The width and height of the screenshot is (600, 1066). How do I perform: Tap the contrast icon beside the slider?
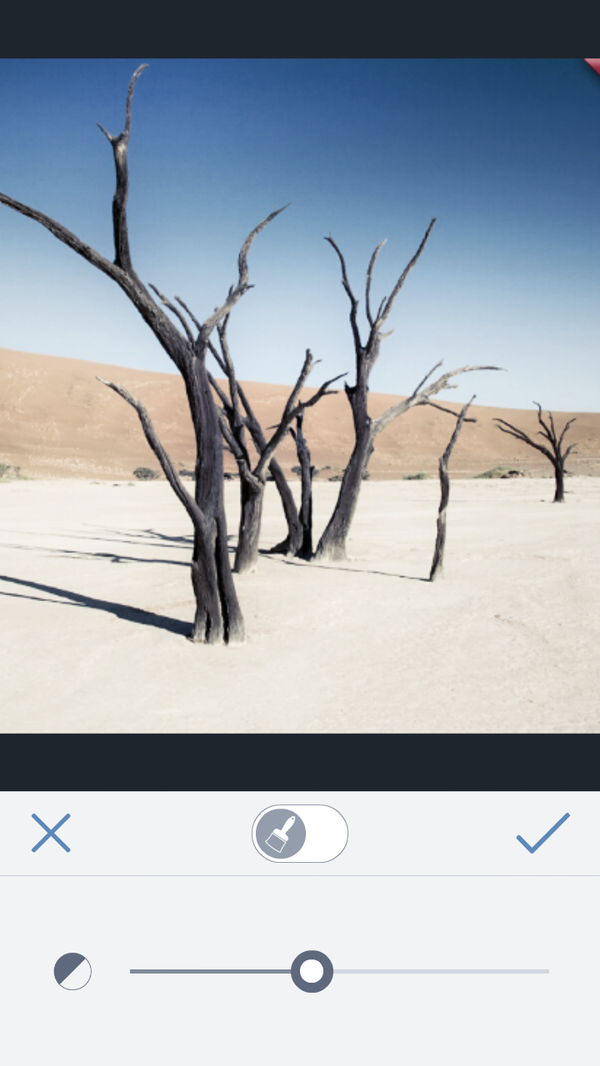(73, 971)
